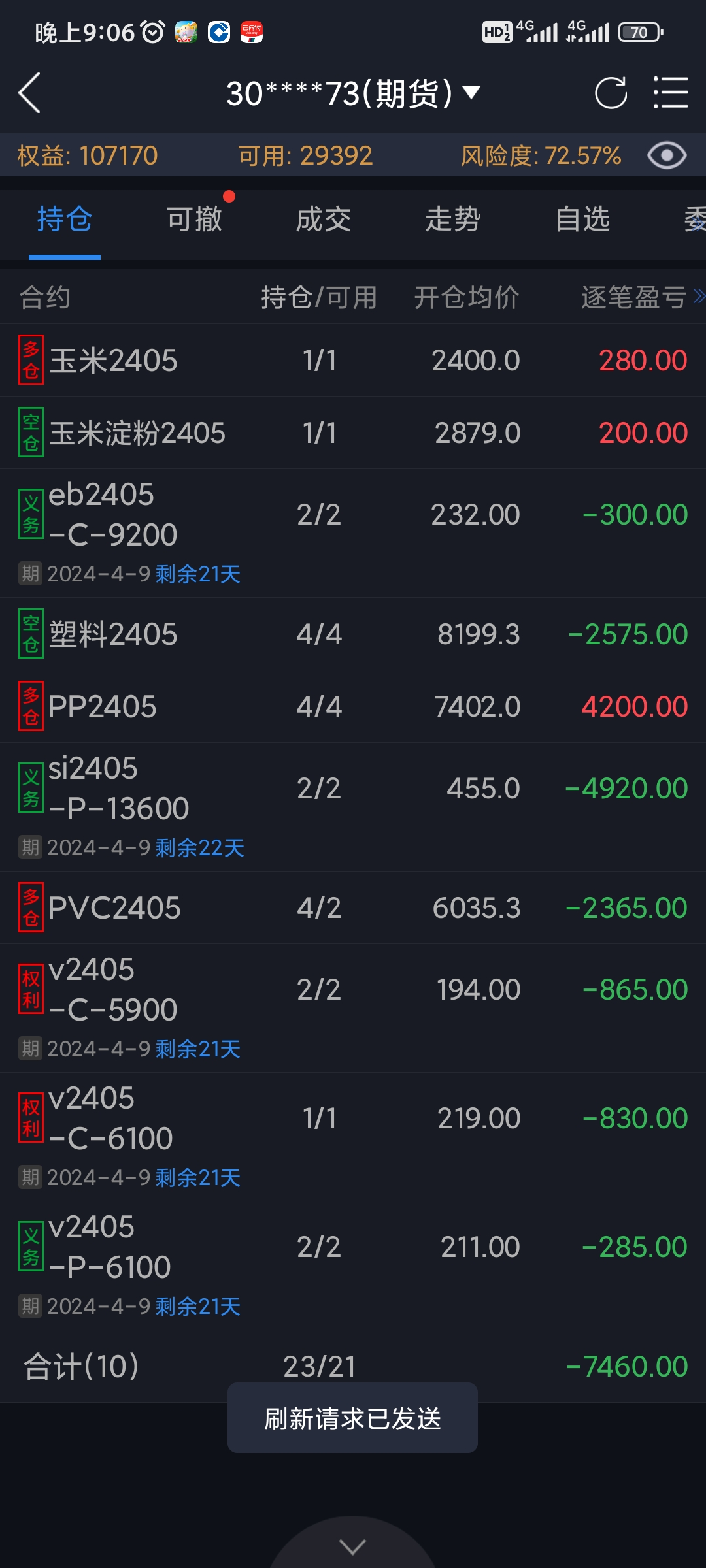
Task: Select the 塑料2405 position row
Action: point(353,634)
